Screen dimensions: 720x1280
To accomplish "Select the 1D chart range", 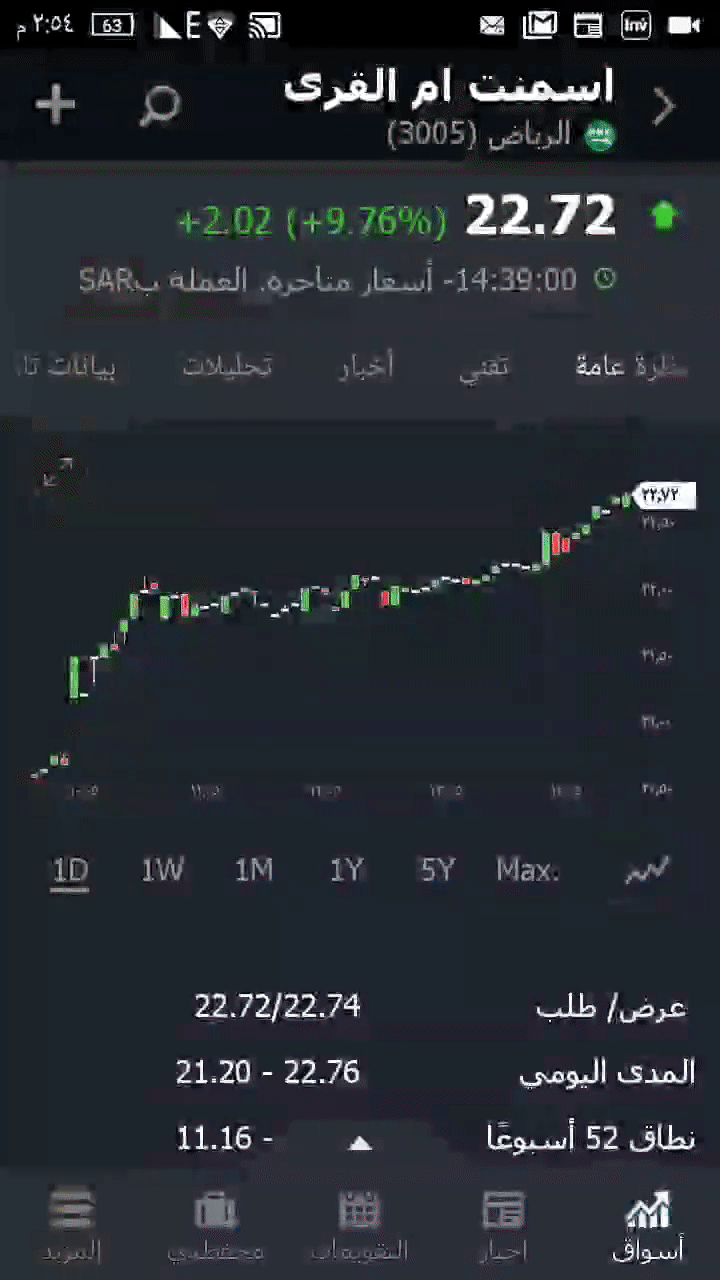I will tap(70, 871).
